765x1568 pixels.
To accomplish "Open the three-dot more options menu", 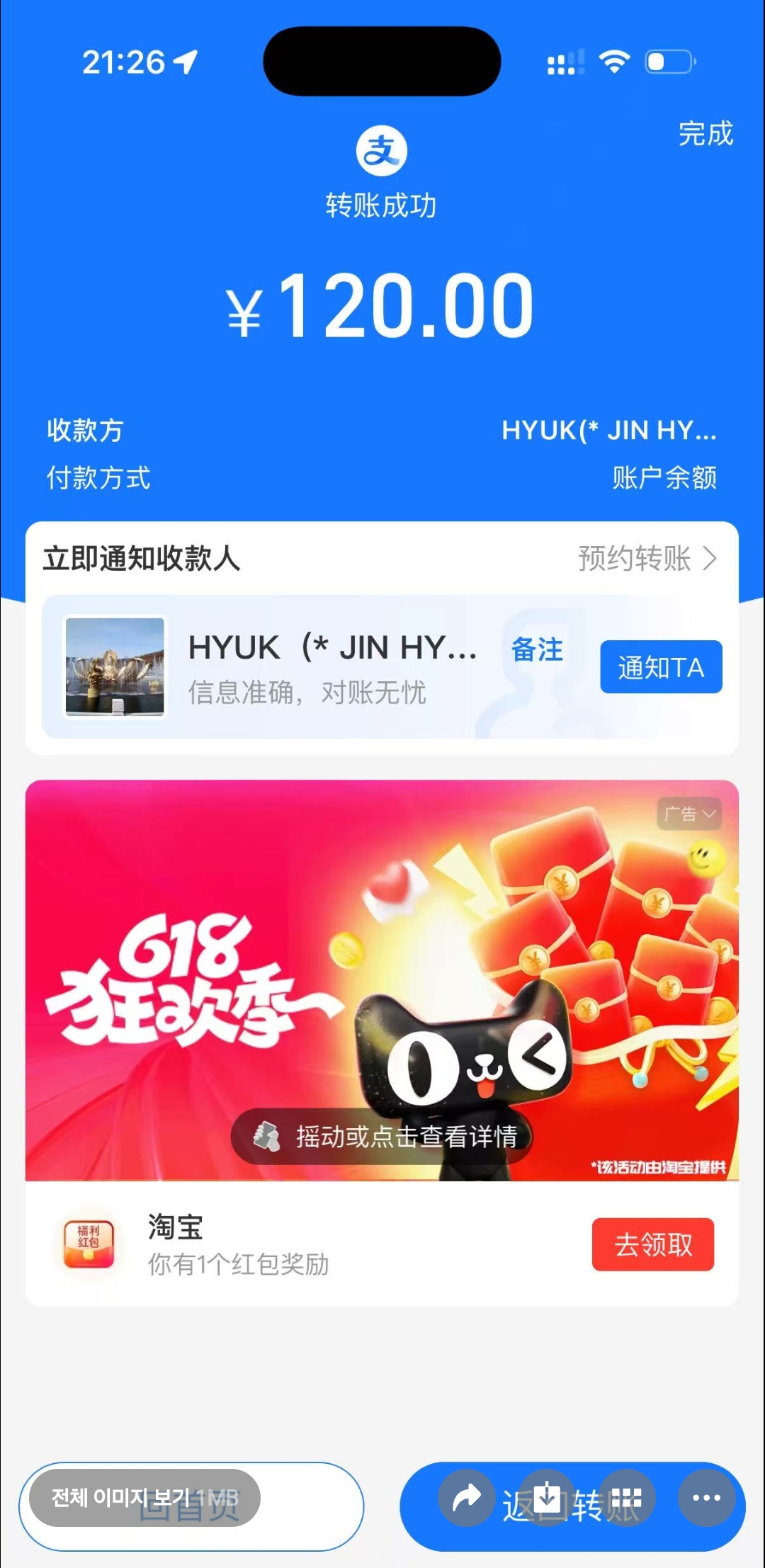I will pyautogui.click(x=706, y=1498).
